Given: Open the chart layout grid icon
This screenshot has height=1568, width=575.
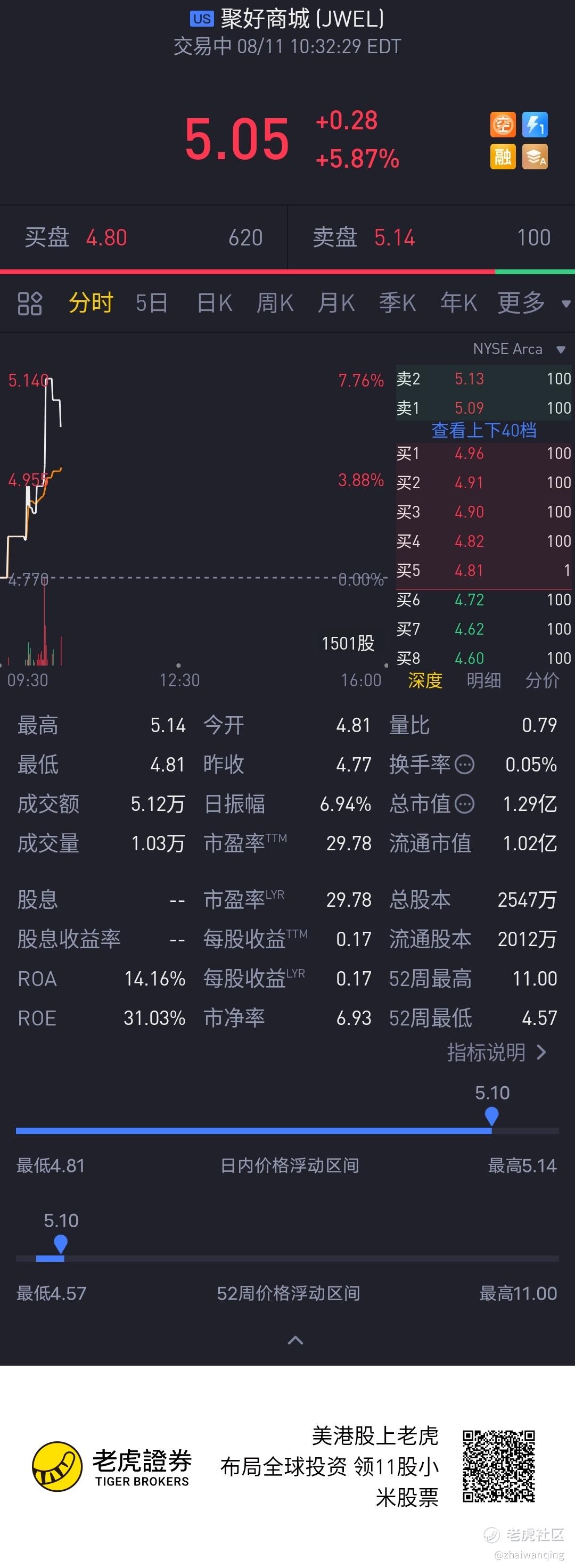Looking at the screenshot, I should click(29, 303).
